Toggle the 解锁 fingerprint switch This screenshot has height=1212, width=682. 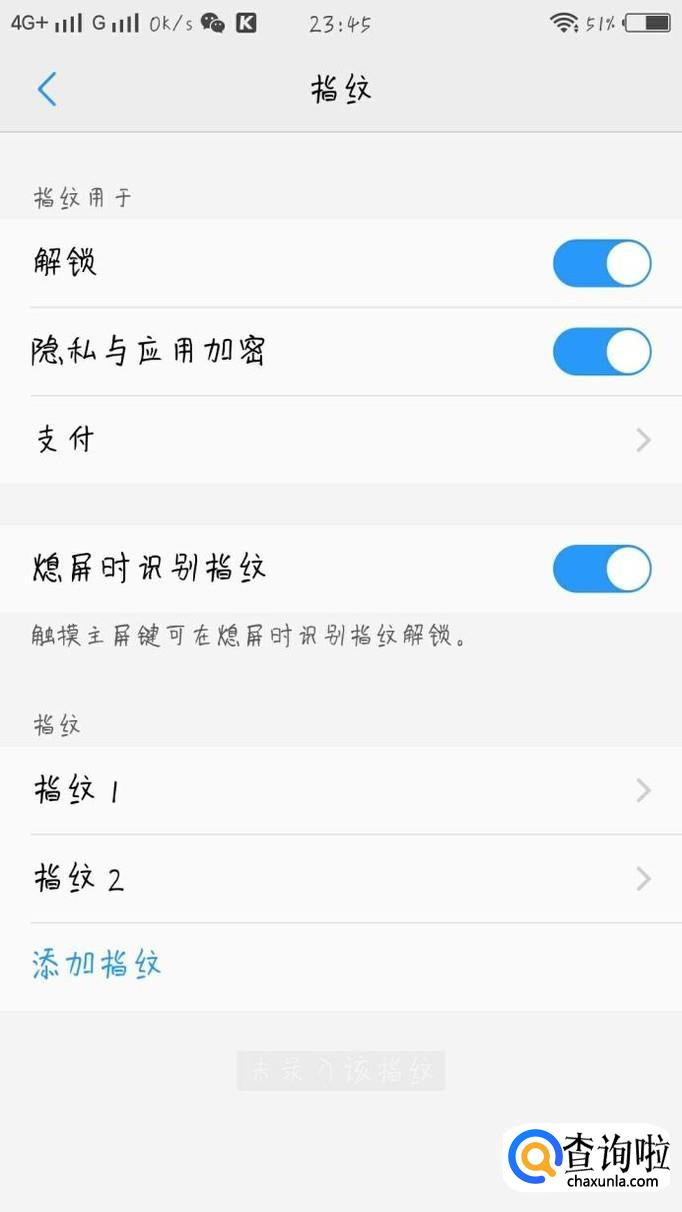(602, 264)
